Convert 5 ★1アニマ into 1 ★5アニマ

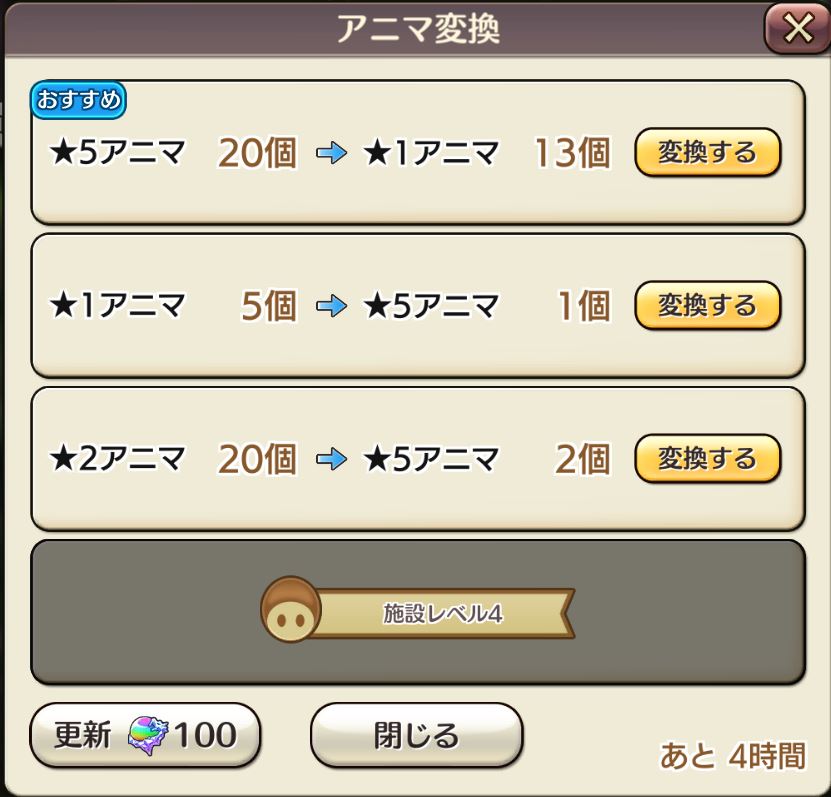(x=707, y=306)
